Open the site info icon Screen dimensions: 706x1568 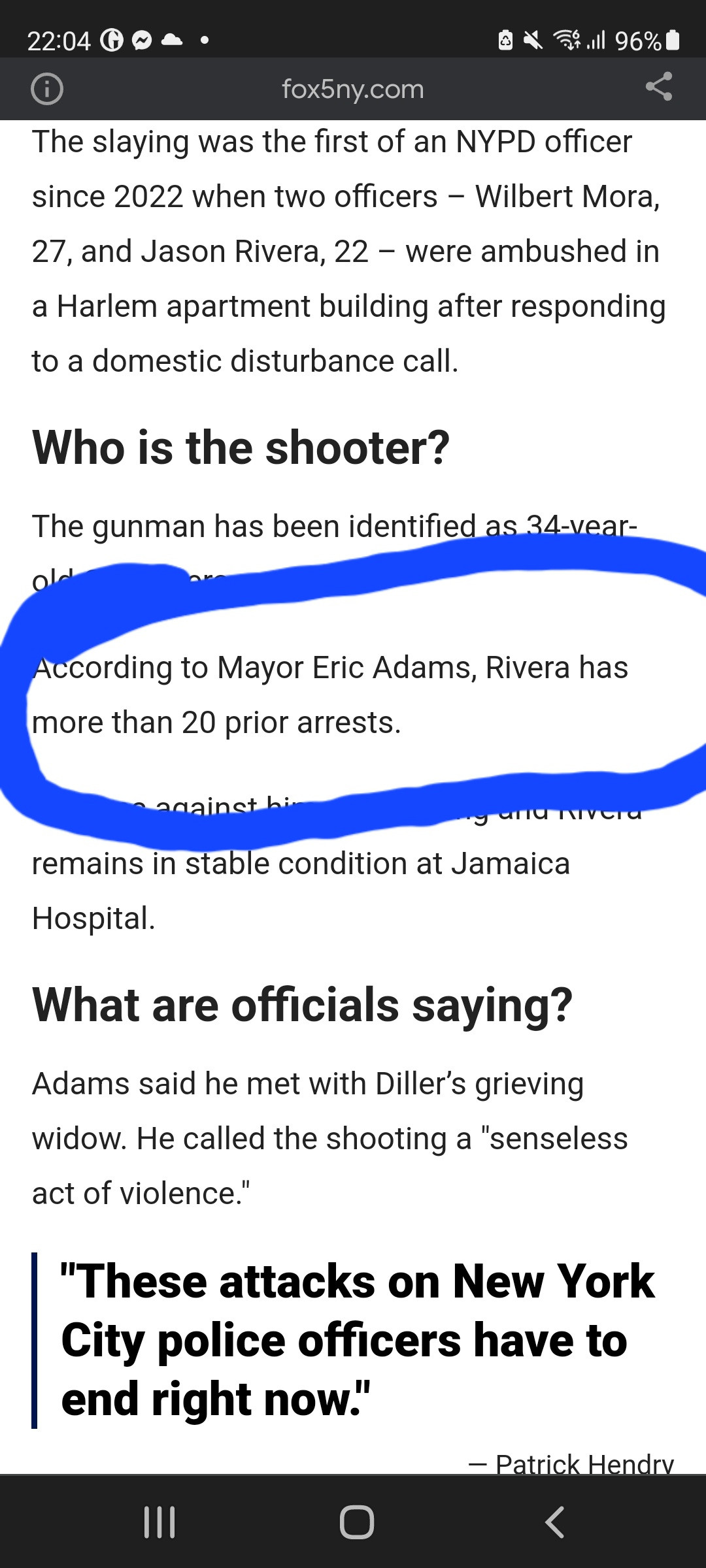(x=47, y=89)
